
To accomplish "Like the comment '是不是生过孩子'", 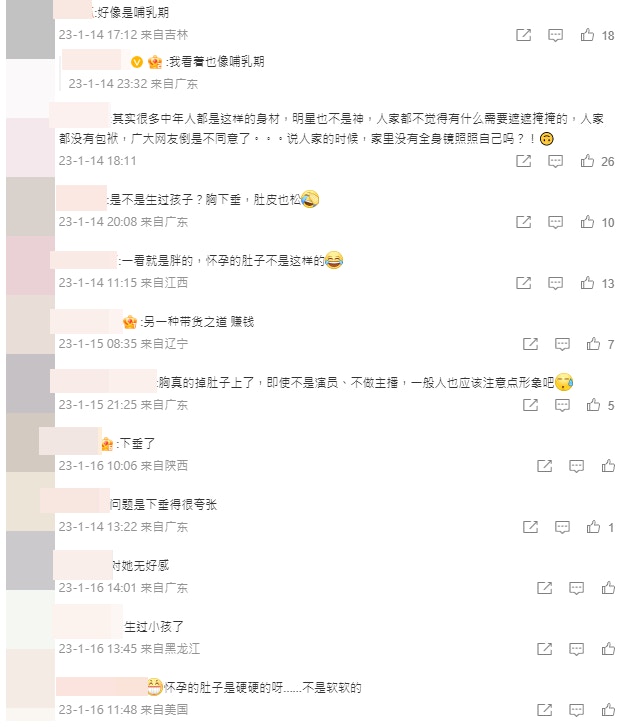I will (587, 222).
